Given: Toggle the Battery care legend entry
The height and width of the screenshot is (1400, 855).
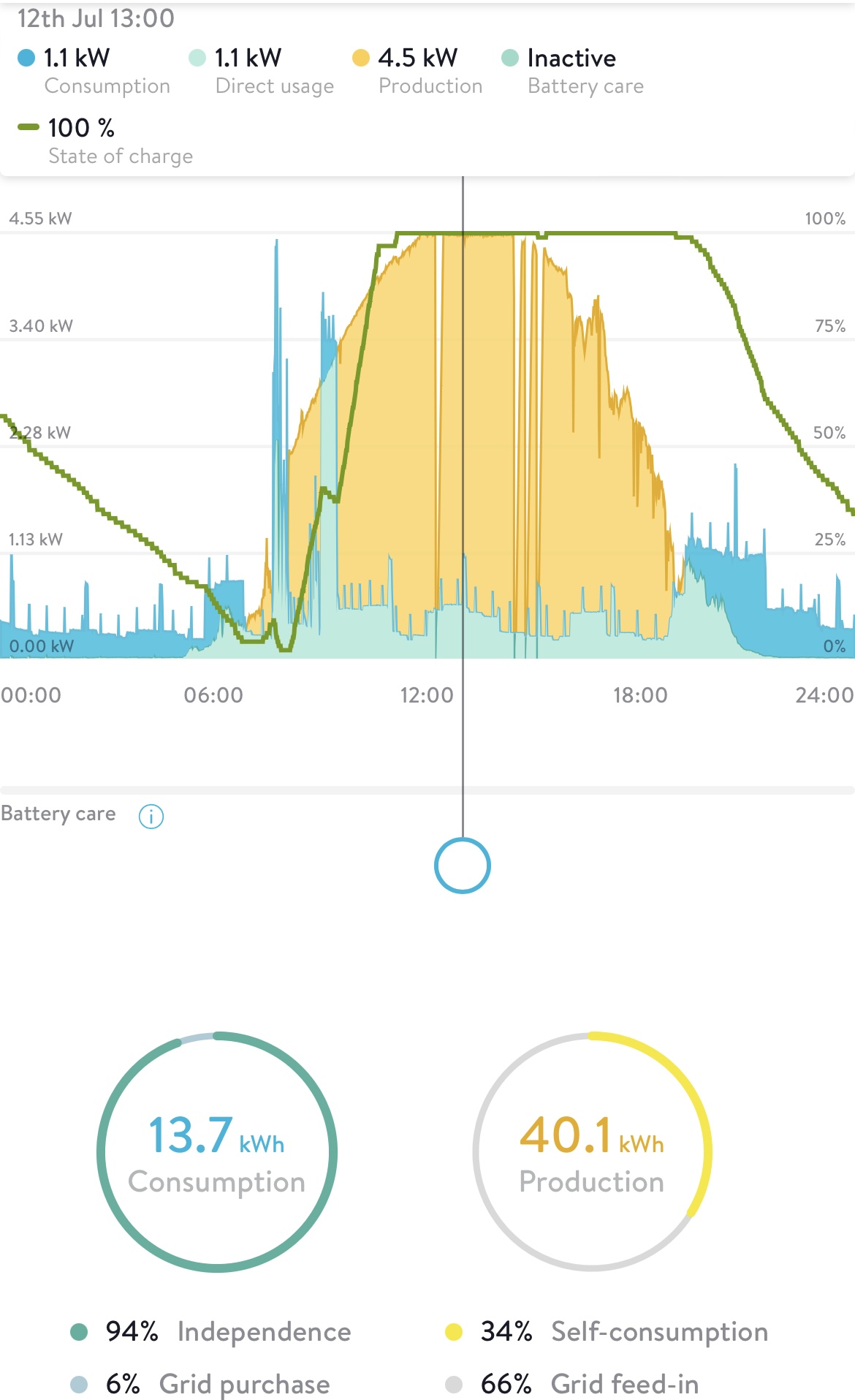Looking at the screenshot, I should pyautogui.click(x=573, y=71).
